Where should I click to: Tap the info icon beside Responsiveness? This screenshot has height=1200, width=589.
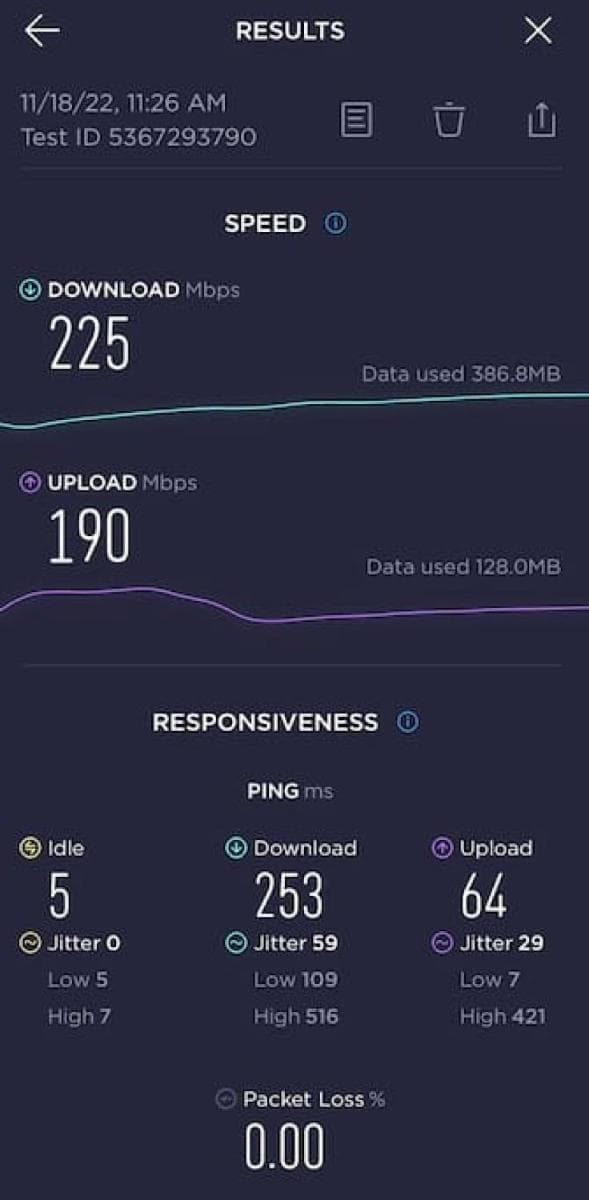click(x=408, y=722)
